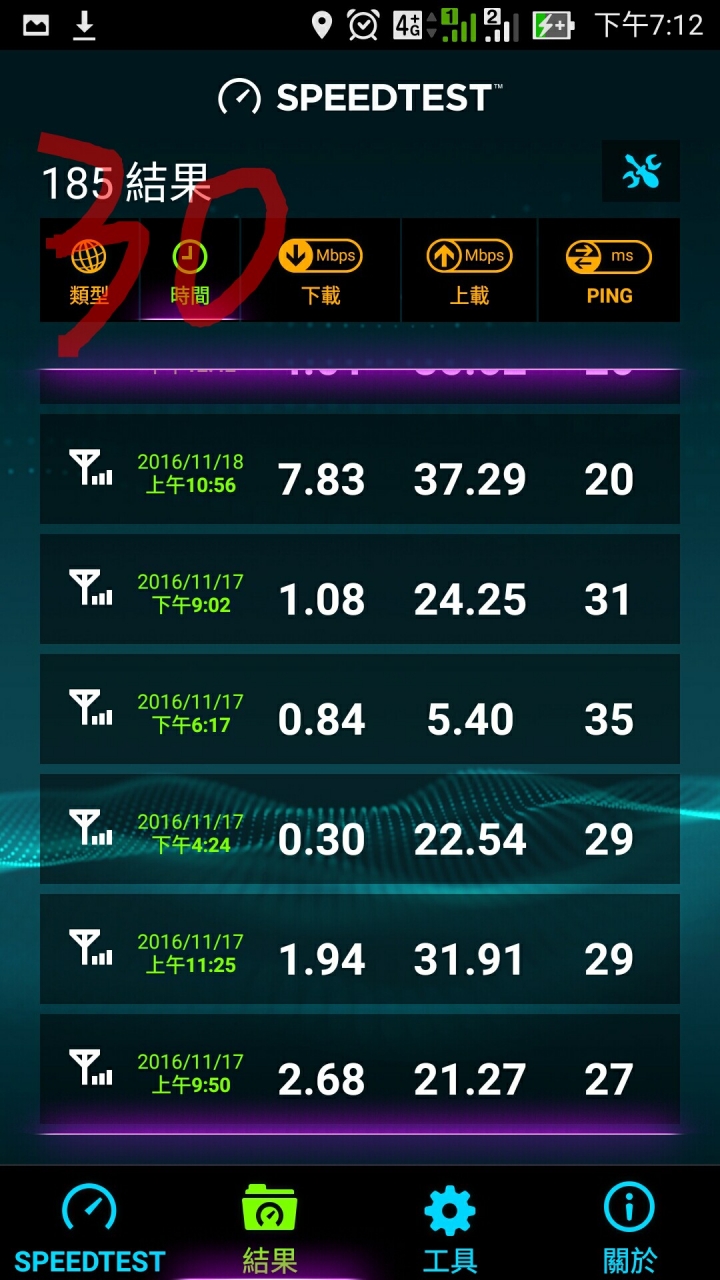Viewport: 720px width, 1280px height.
Task: View details of 2016/11/17 上午11:25 test
Action: [x=360, y=949]
